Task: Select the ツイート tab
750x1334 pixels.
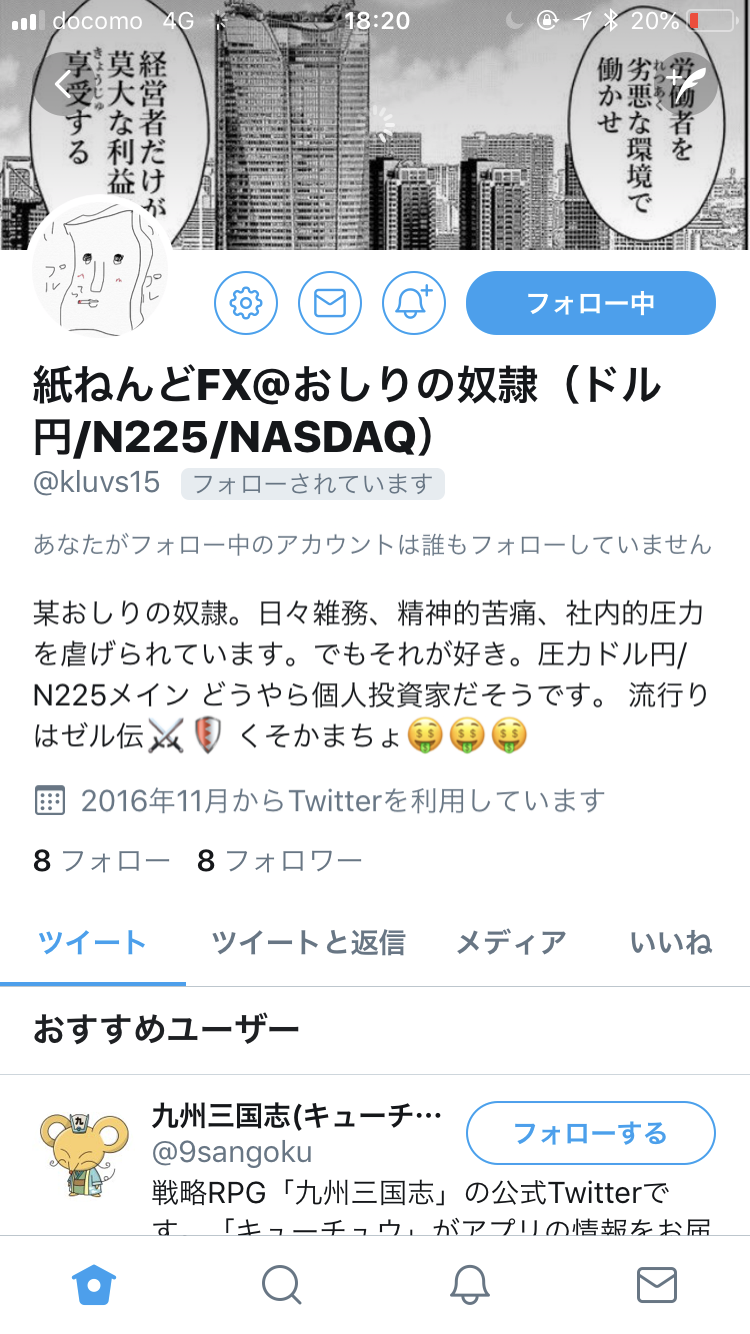Action: tap(92, 942)
